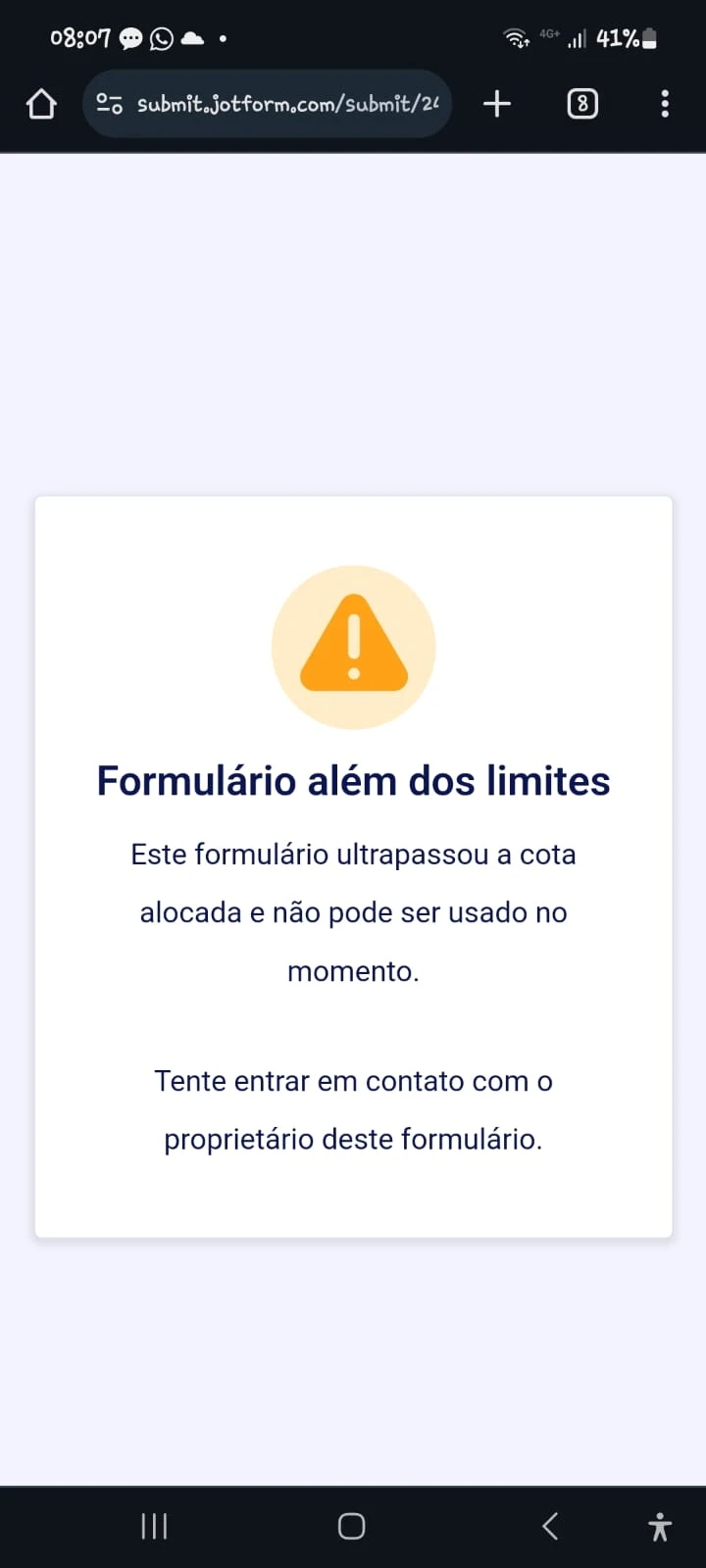This screenshot has height=1568, width=706.
Task: Tap the back button in the navigation bar
Action: tap(550, 1525)
